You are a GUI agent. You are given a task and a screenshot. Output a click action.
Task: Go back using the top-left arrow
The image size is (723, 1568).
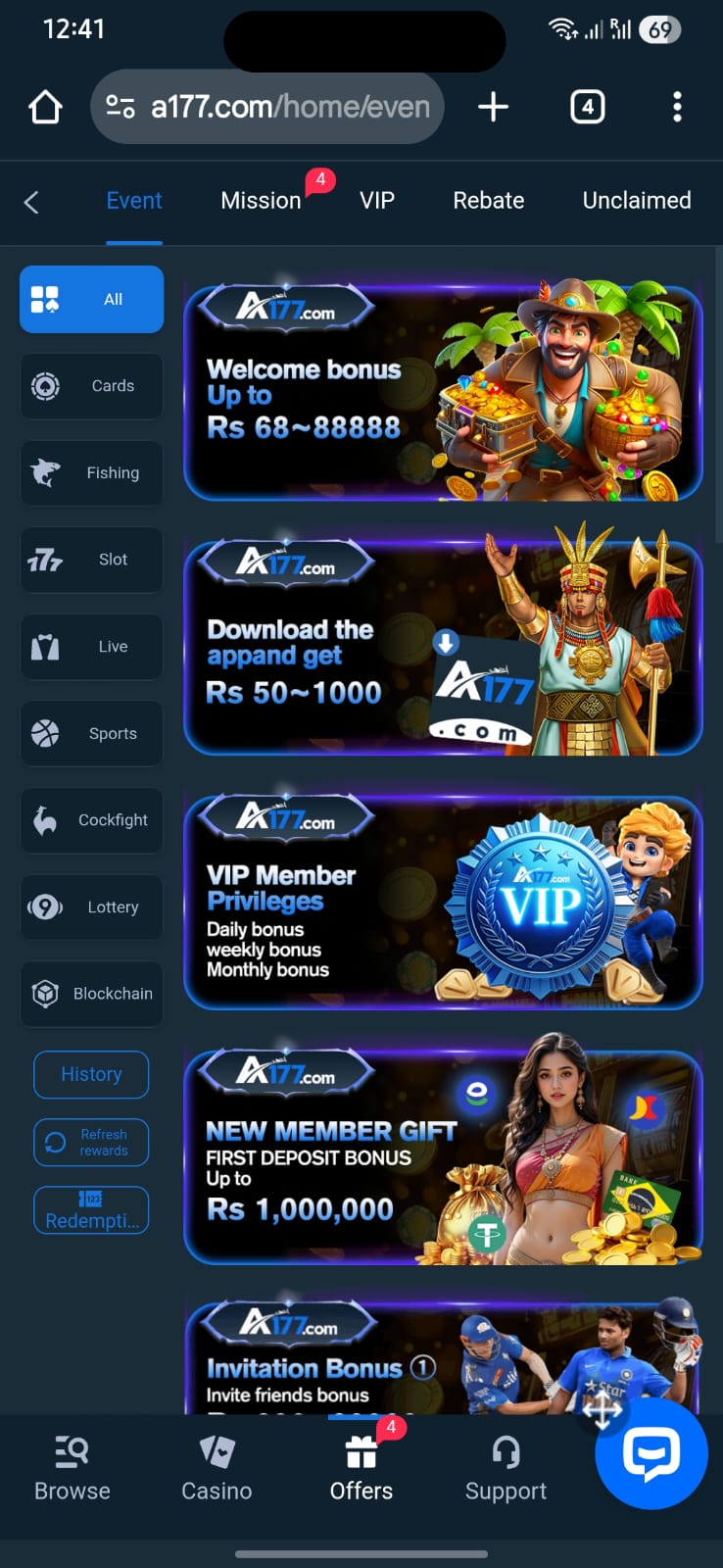pos(31,202)
